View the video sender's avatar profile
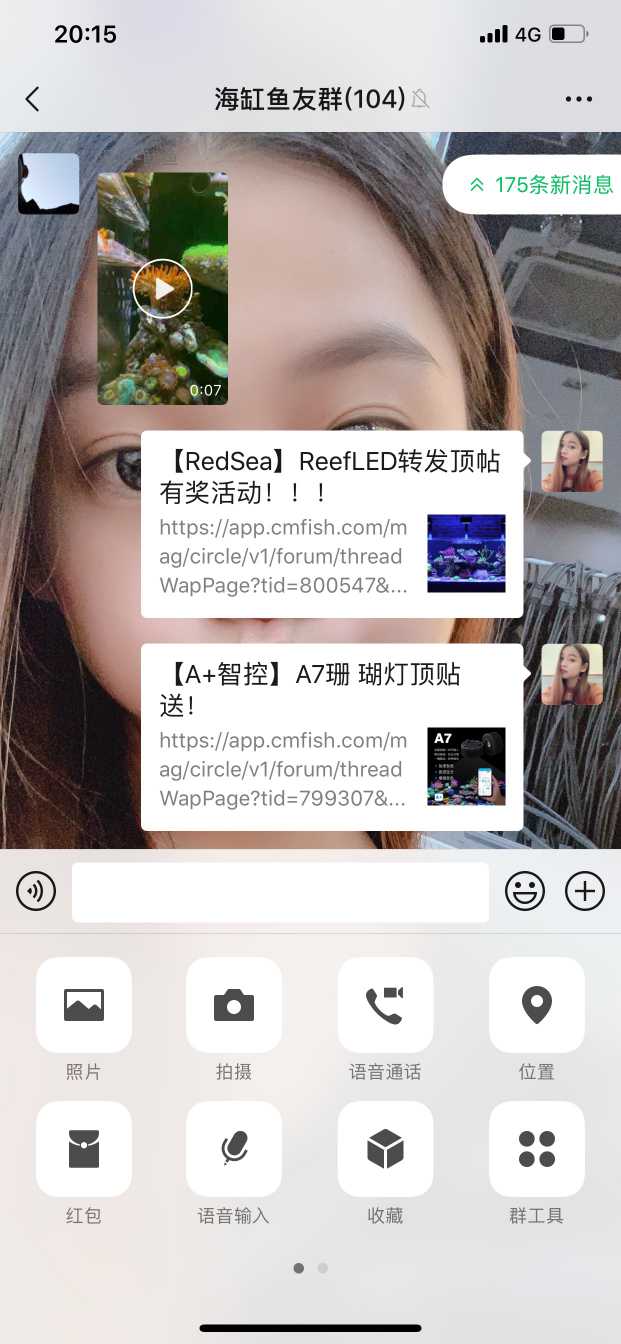Image resolution: width=621 pixels, height=1344 pixels. [x=48, y=183]
